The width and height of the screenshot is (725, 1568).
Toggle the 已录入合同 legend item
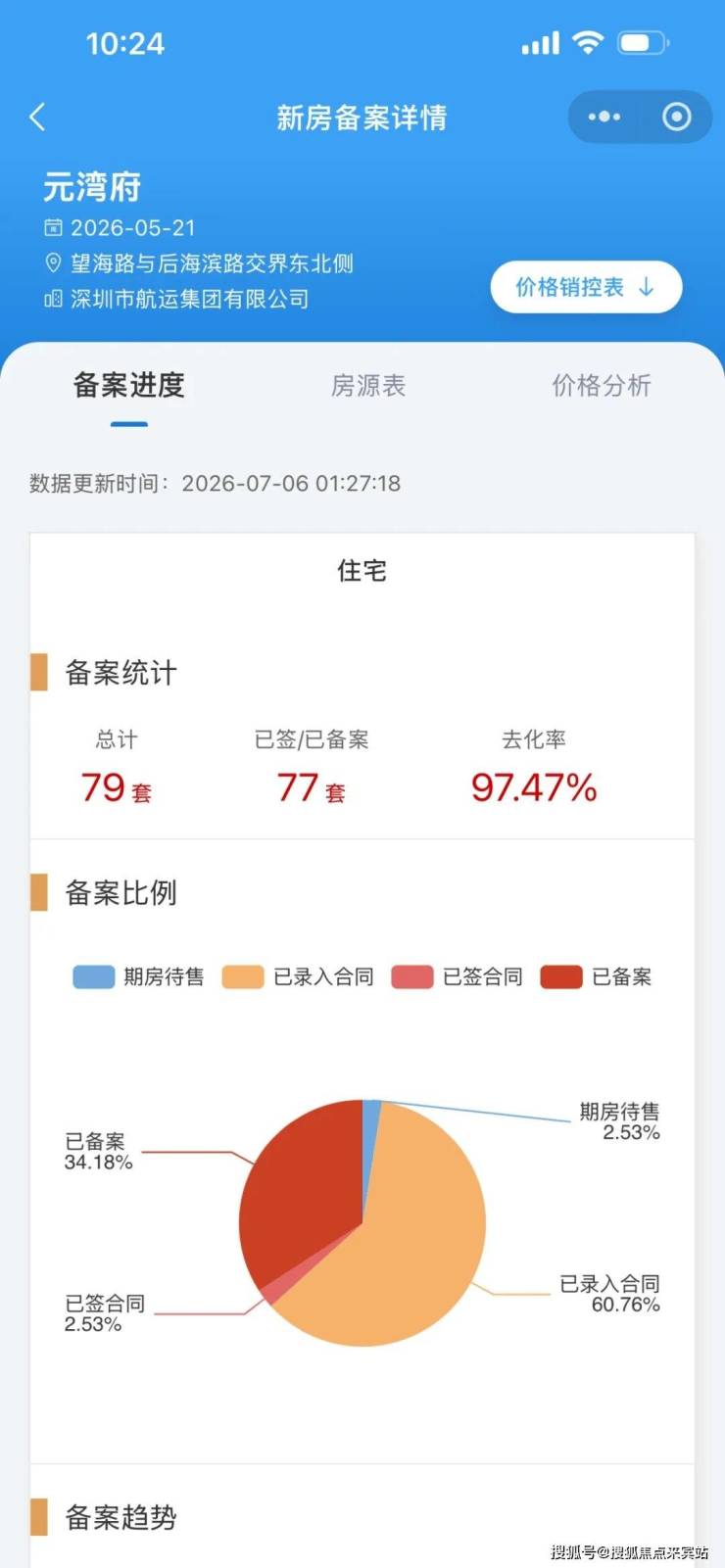pos(298,976)
